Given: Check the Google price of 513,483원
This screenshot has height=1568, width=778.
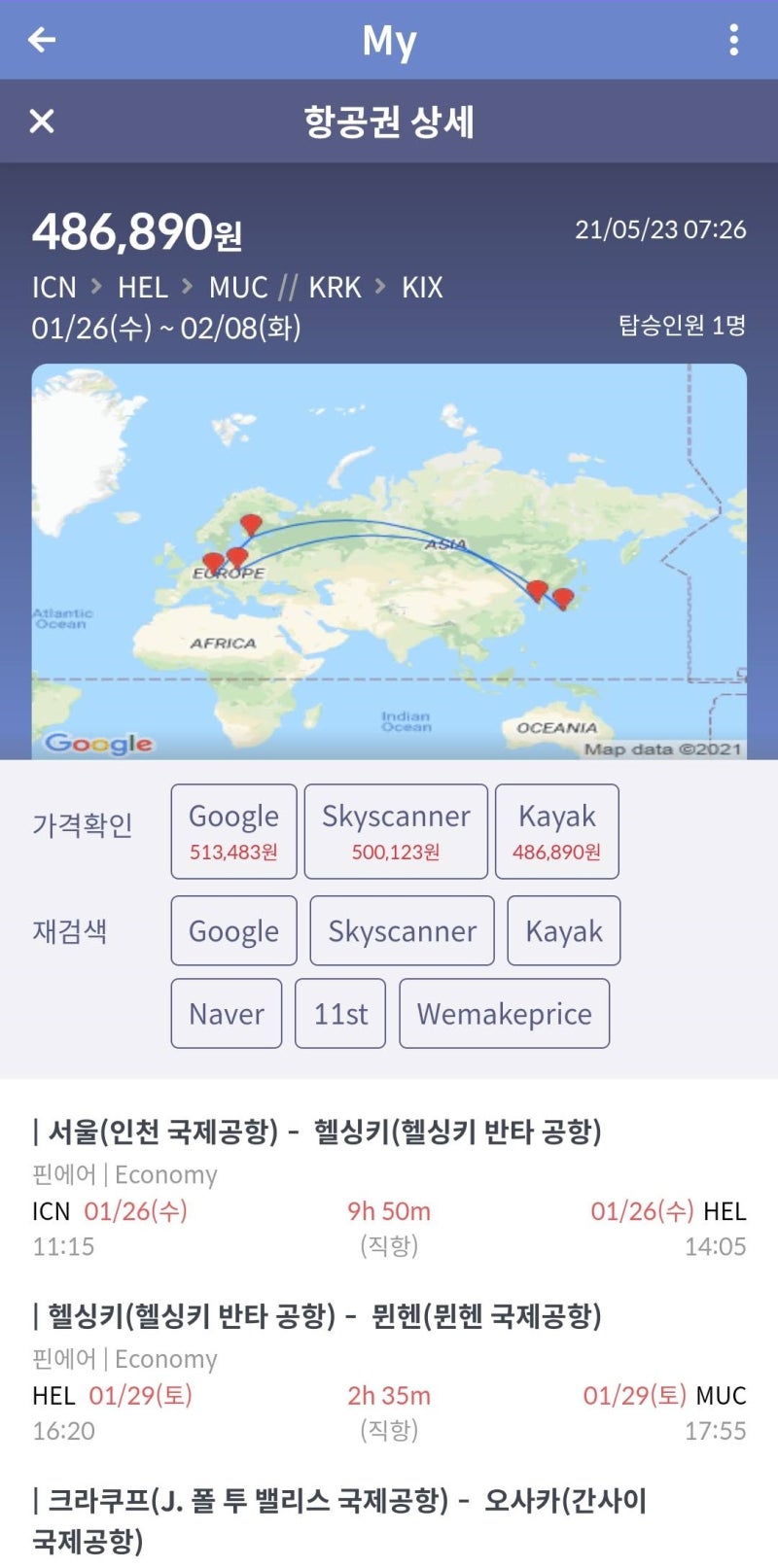Looking at the screenshot, I should [x=232, y=831].
